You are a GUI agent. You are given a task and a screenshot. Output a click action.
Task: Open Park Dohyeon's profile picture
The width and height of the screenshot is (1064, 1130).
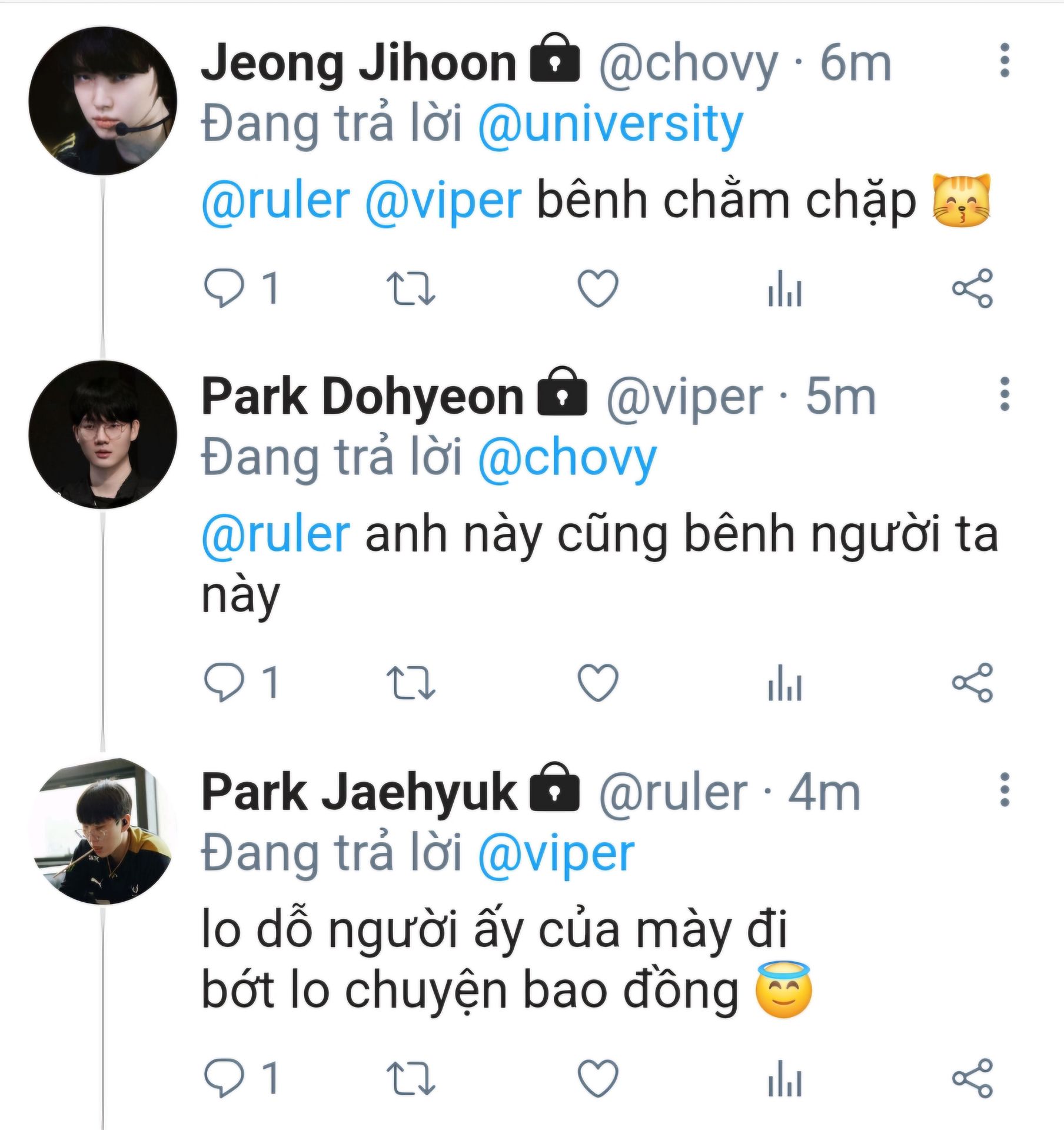coord(102,435)
